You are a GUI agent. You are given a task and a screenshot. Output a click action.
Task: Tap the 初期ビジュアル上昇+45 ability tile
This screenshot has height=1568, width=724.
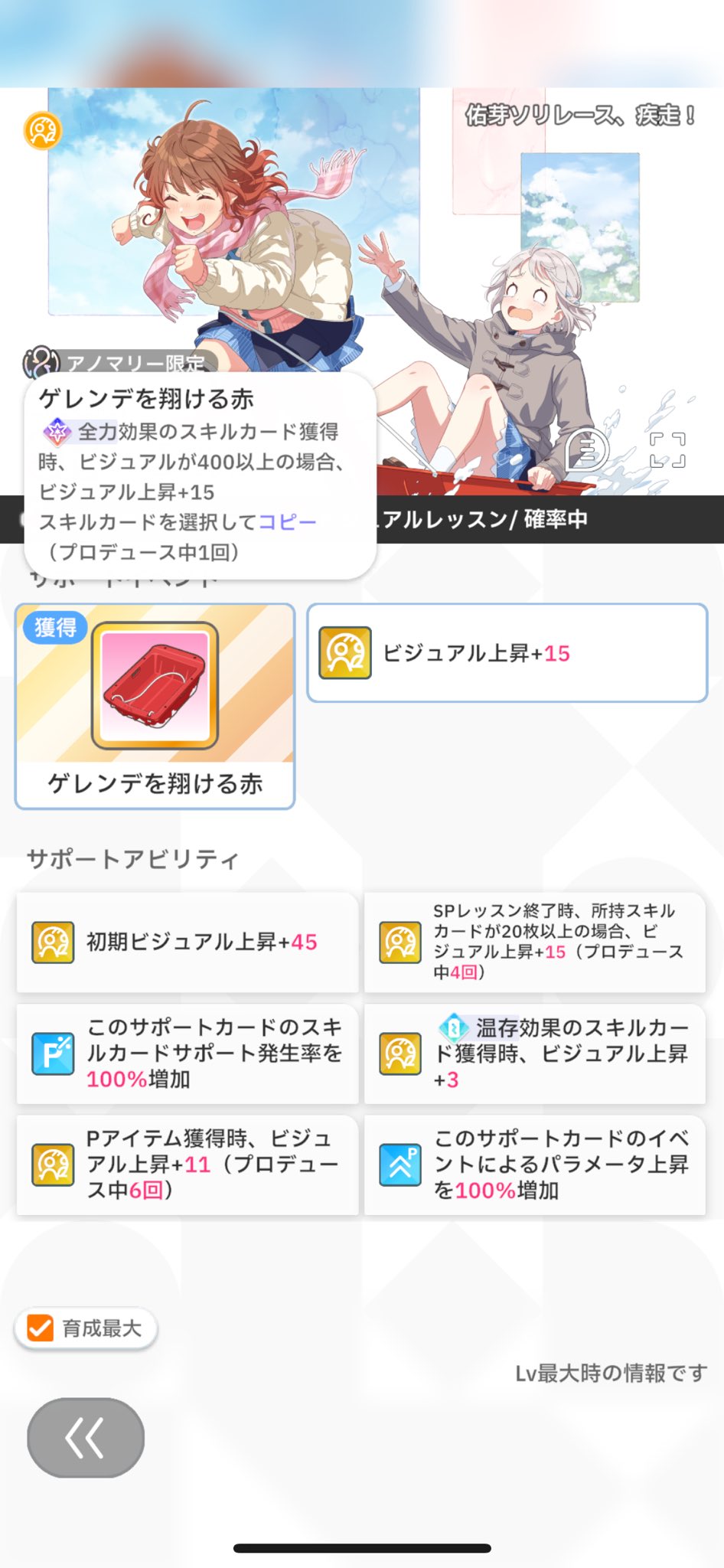[188, 942]
